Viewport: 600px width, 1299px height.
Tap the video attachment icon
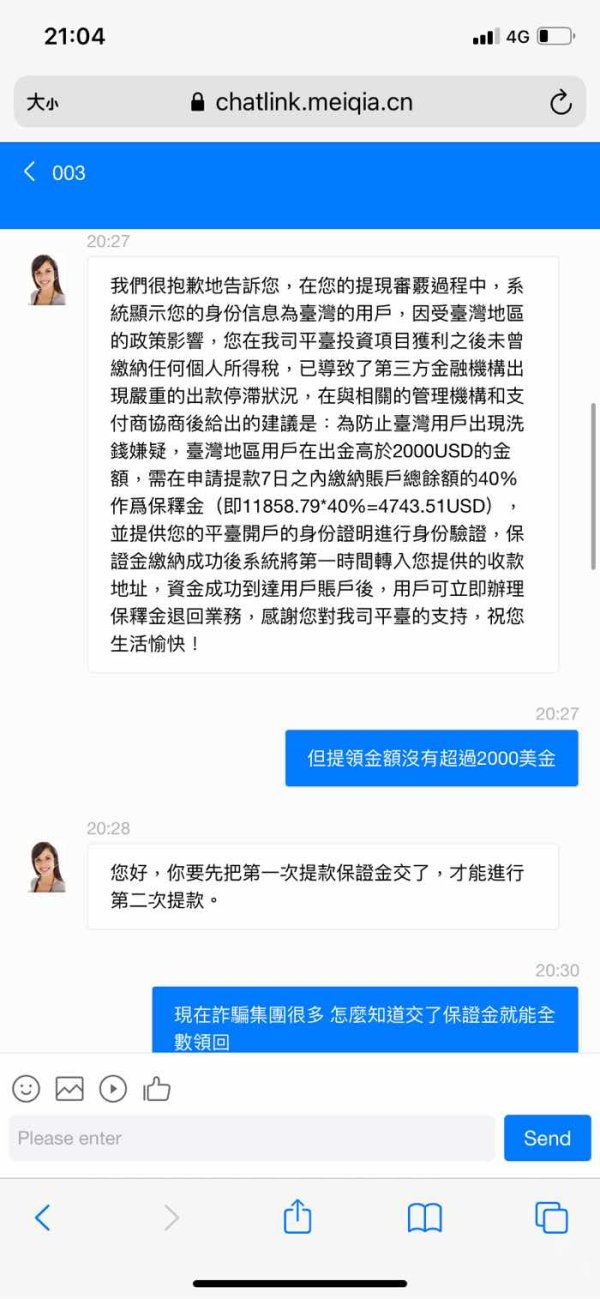pyautogui.click(x=113, y=1088)
